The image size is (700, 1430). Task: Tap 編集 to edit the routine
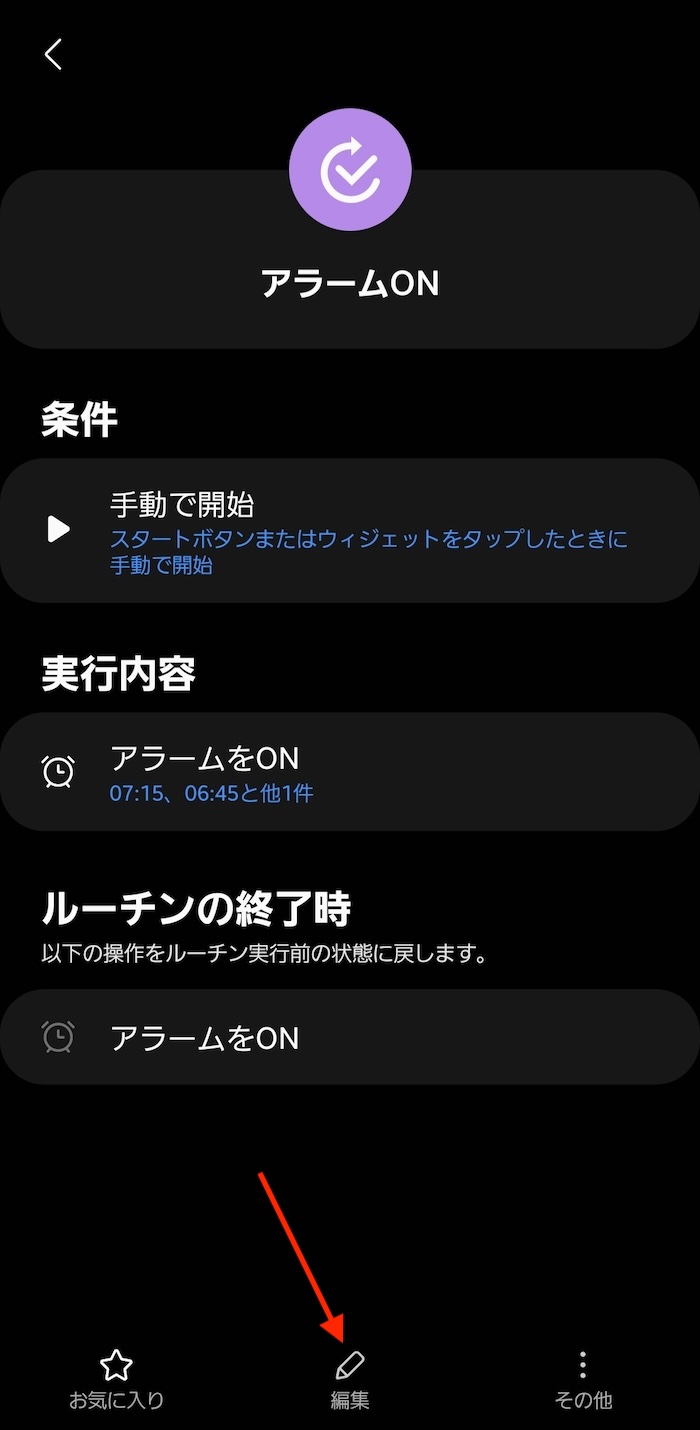pos(350,1380)
